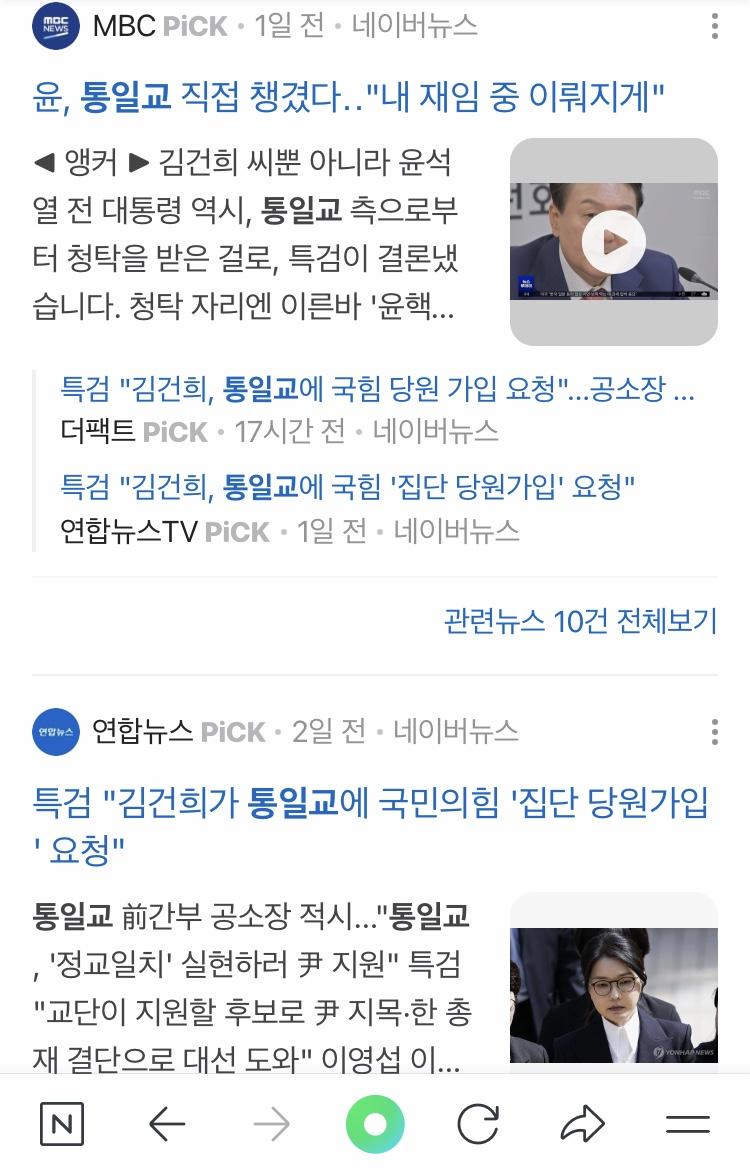Reload the current page
The width and height of the screenshot is (750, 1174).
coord(478,1125)
